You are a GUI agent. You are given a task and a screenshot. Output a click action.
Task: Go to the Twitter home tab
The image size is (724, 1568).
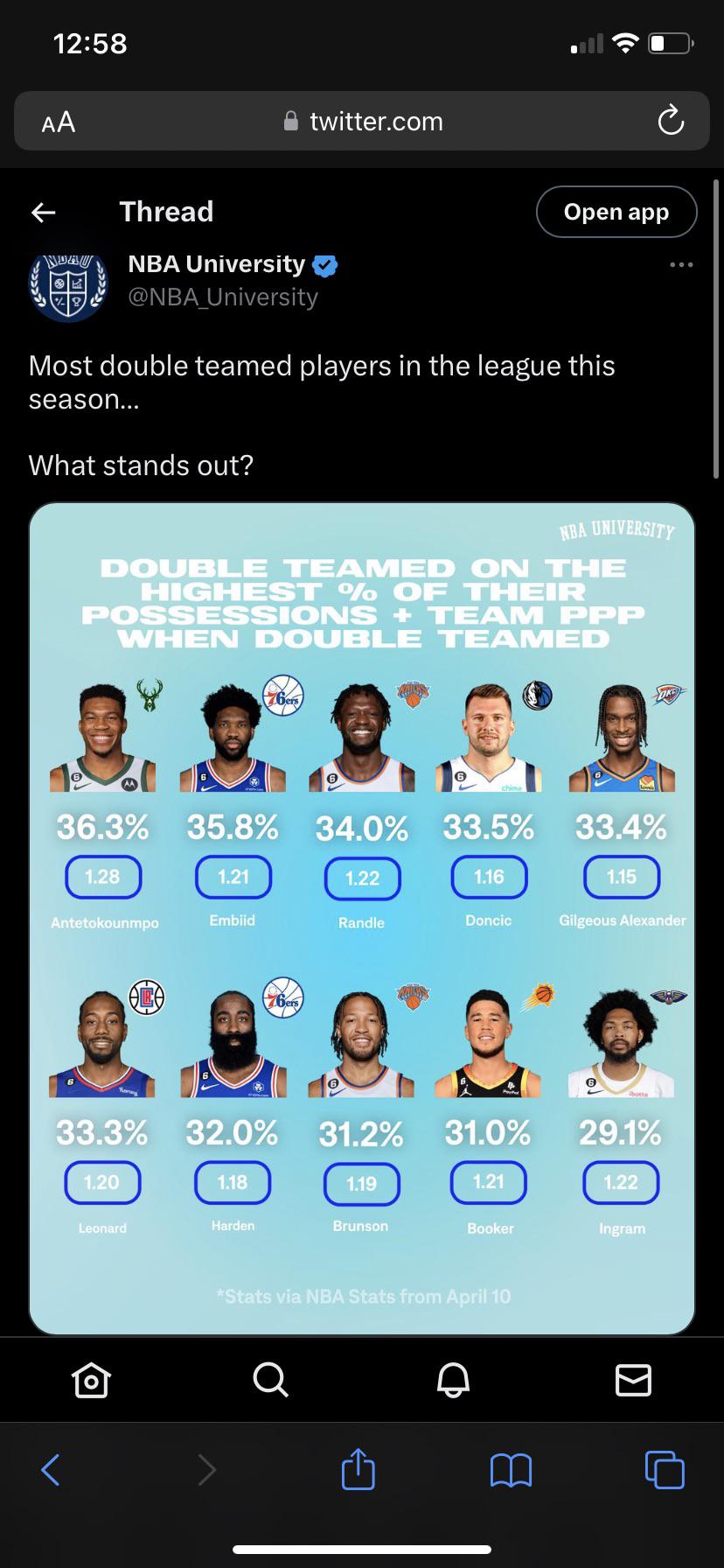point(92,1381)
